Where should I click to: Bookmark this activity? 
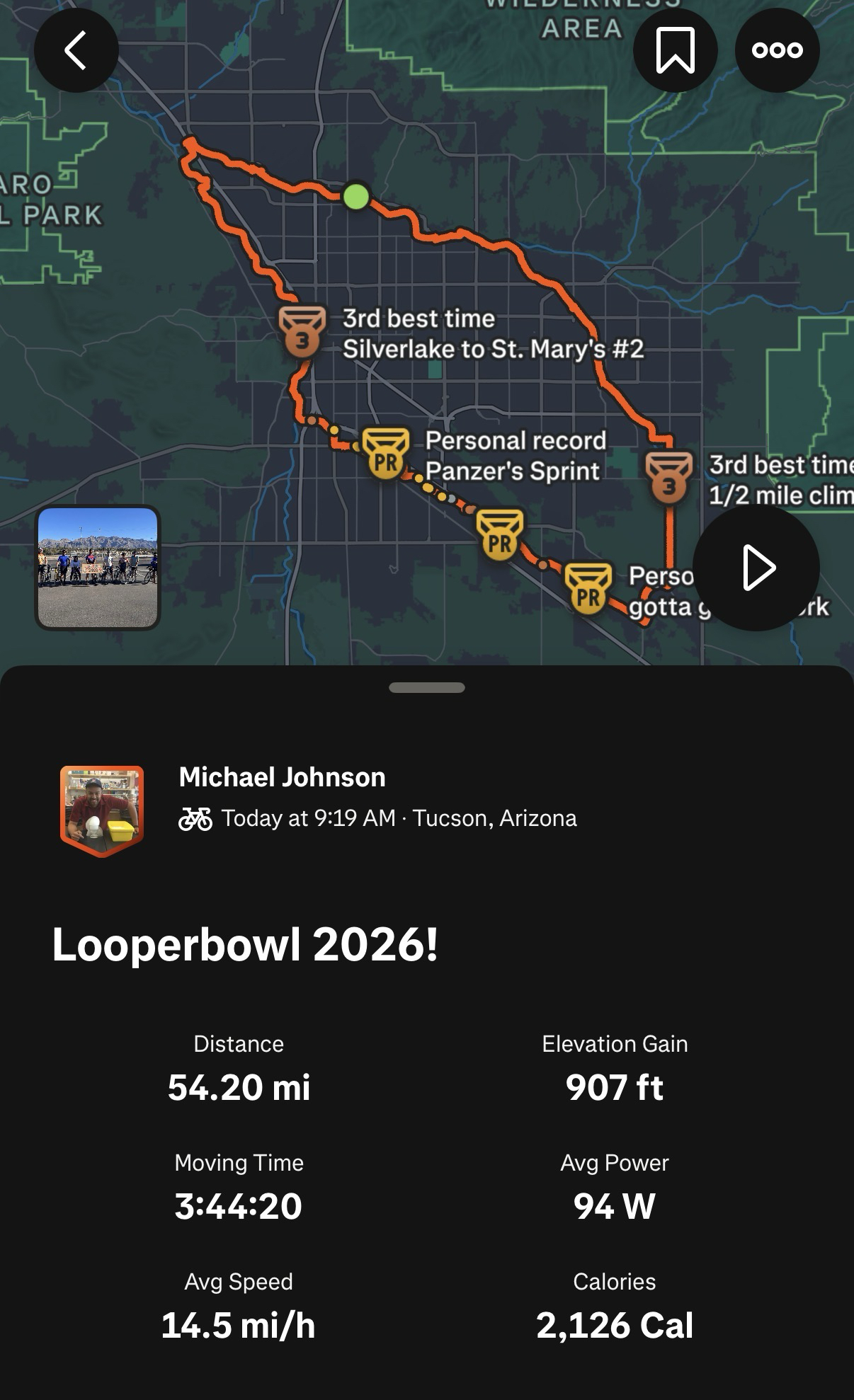coord(675,50)
